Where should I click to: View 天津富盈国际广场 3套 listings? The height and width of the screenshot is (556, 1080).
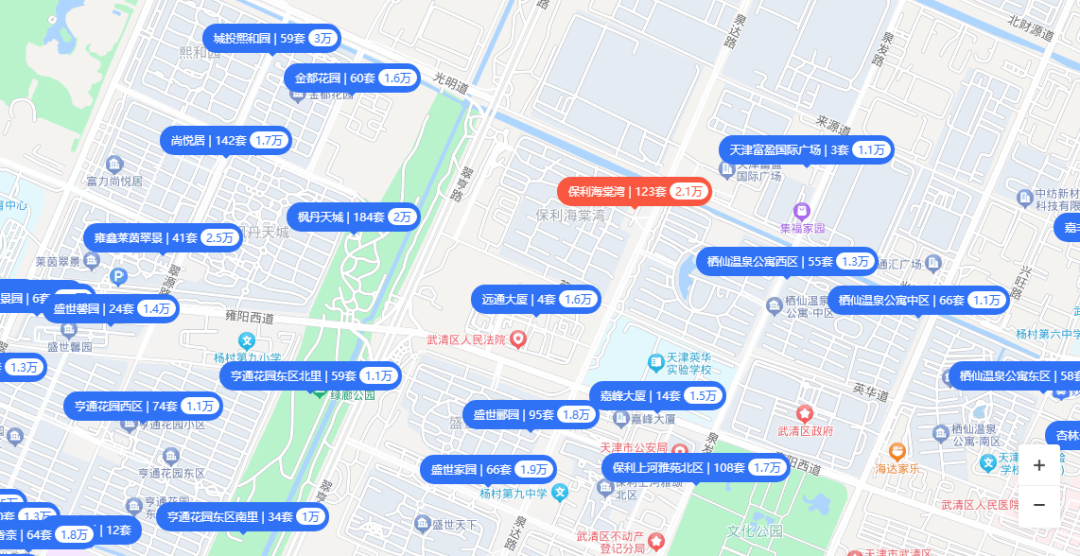[805, 150]
